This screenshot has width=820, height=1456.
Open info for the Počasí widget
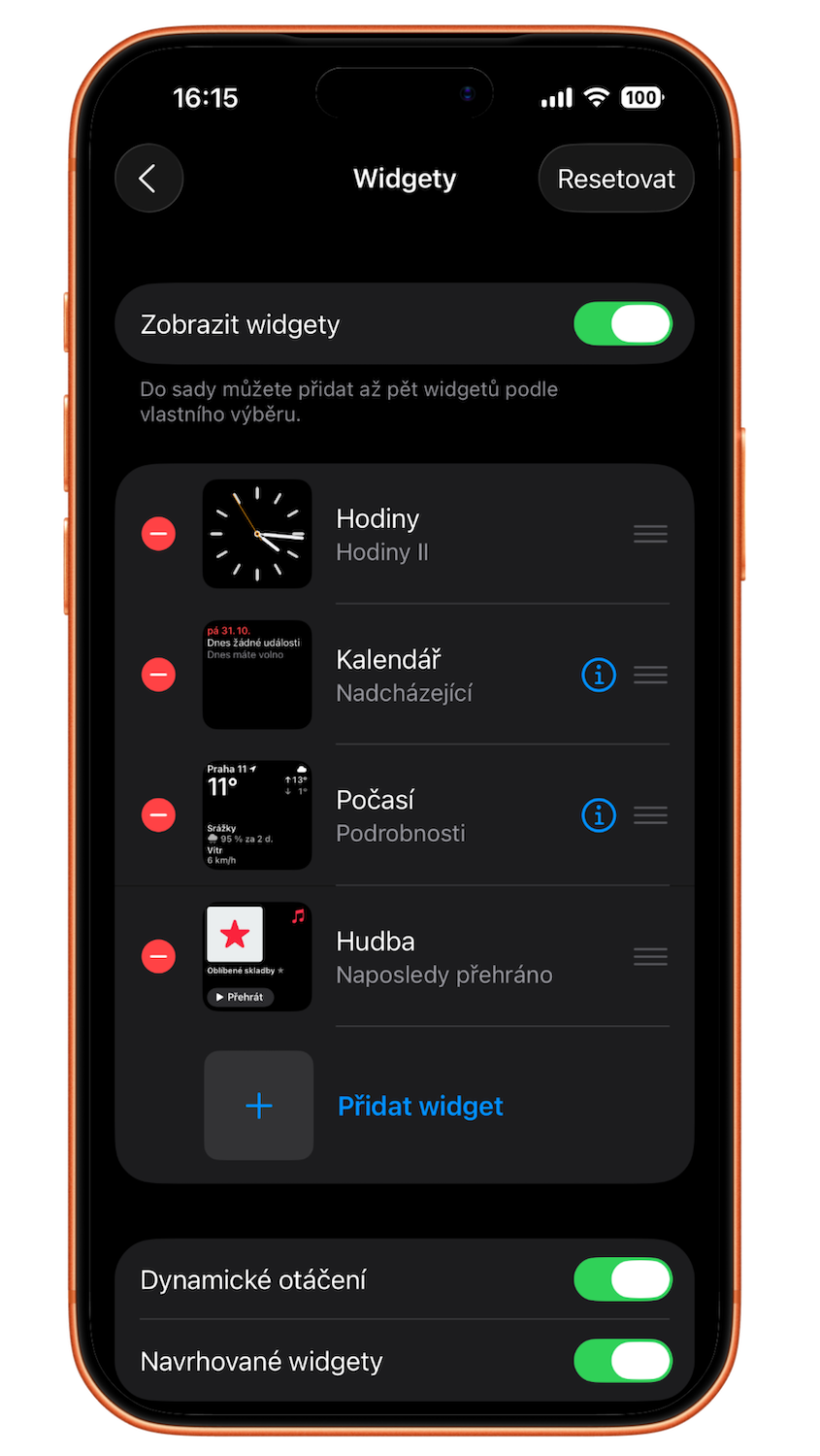[x=598, y=815]
